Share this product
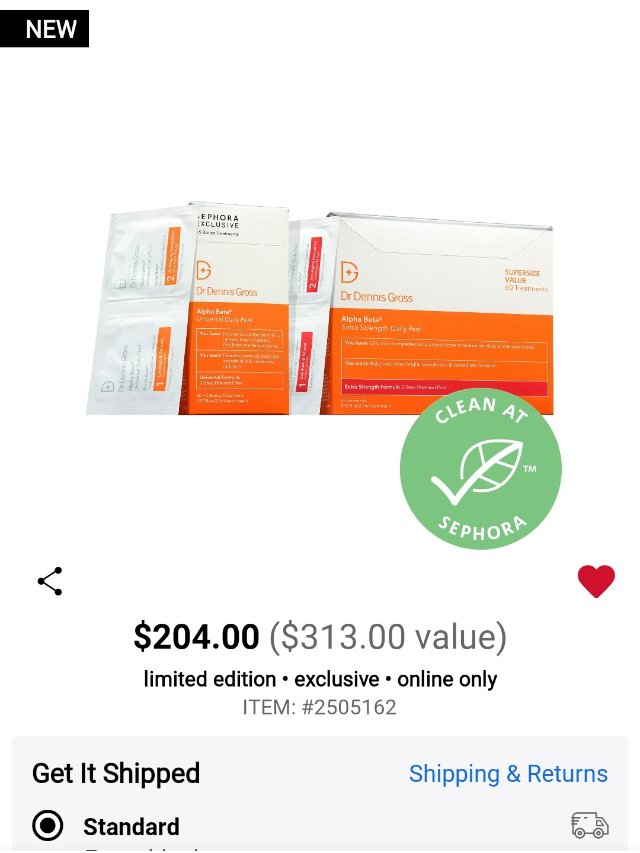Screen dimensions: 640x853 [50, 581]
